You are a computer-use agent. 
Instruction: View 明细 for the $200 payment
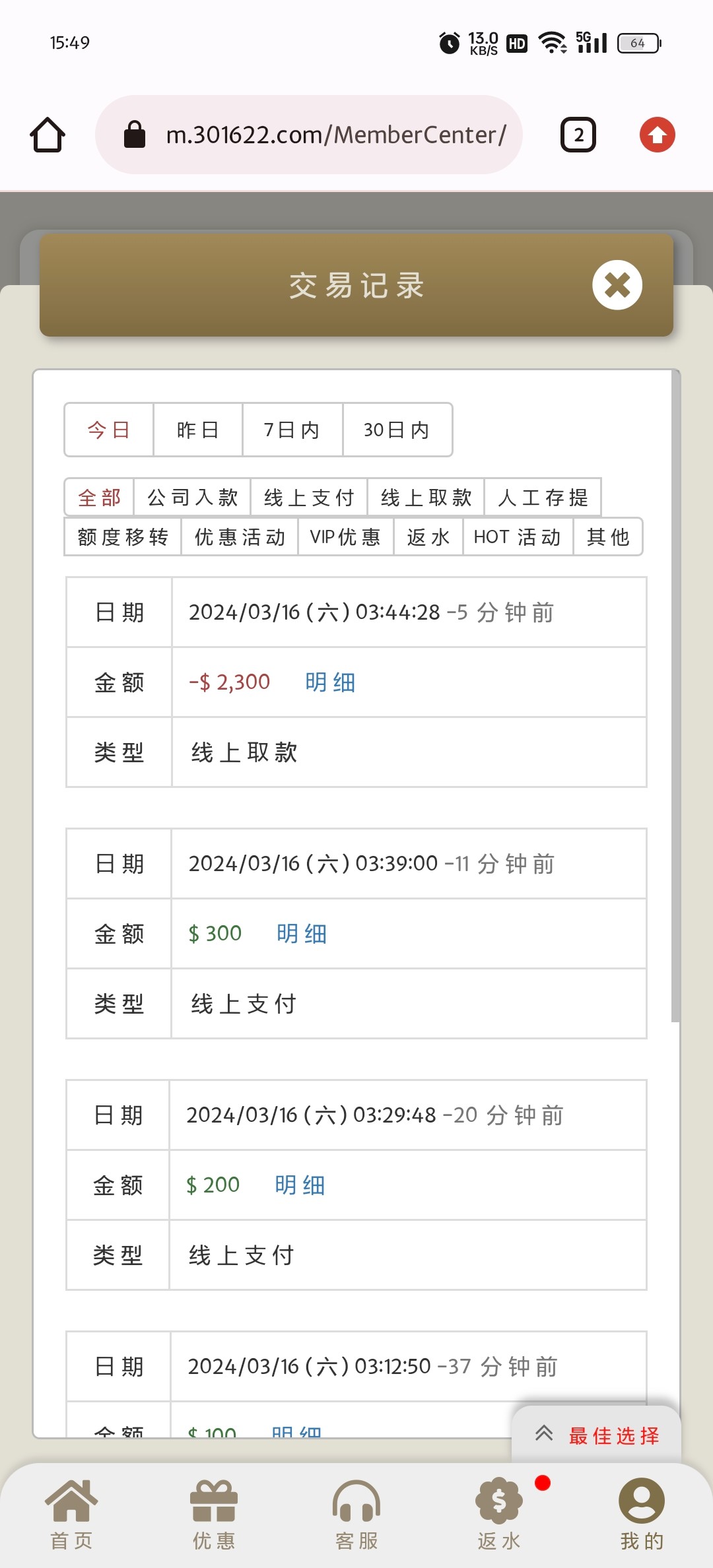point(300,1185)
